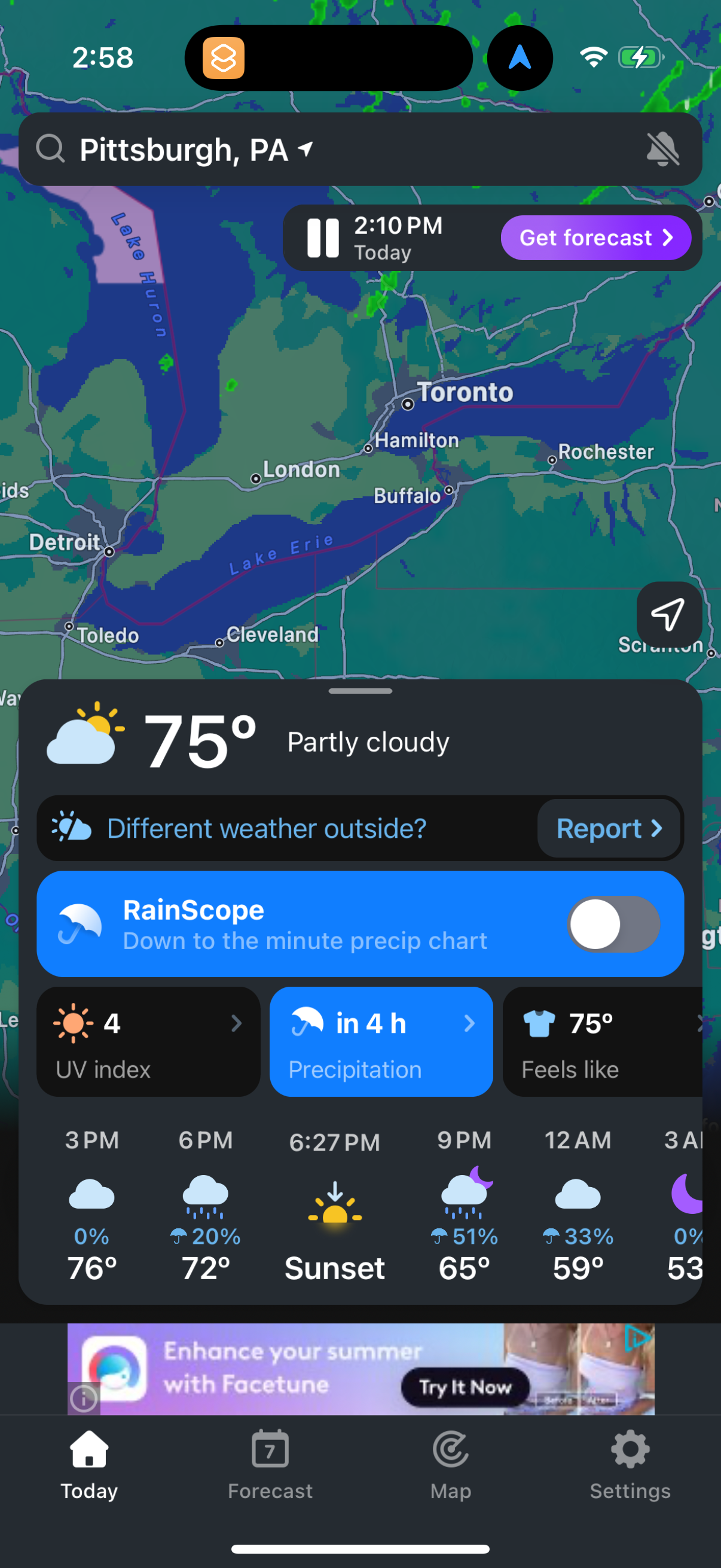Select the Today home icon
This screenshot has height=1568, width=721.
(88, 1451)
